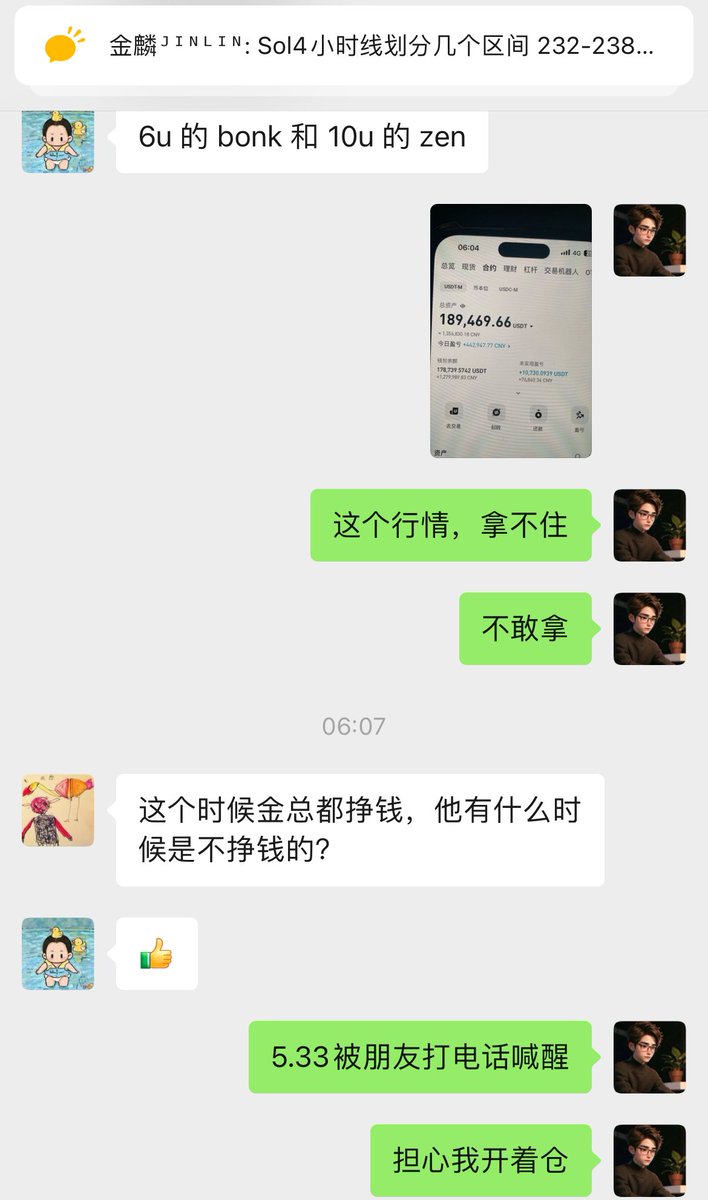Open own avatar beside "这个行情，拿不住"

649,525
